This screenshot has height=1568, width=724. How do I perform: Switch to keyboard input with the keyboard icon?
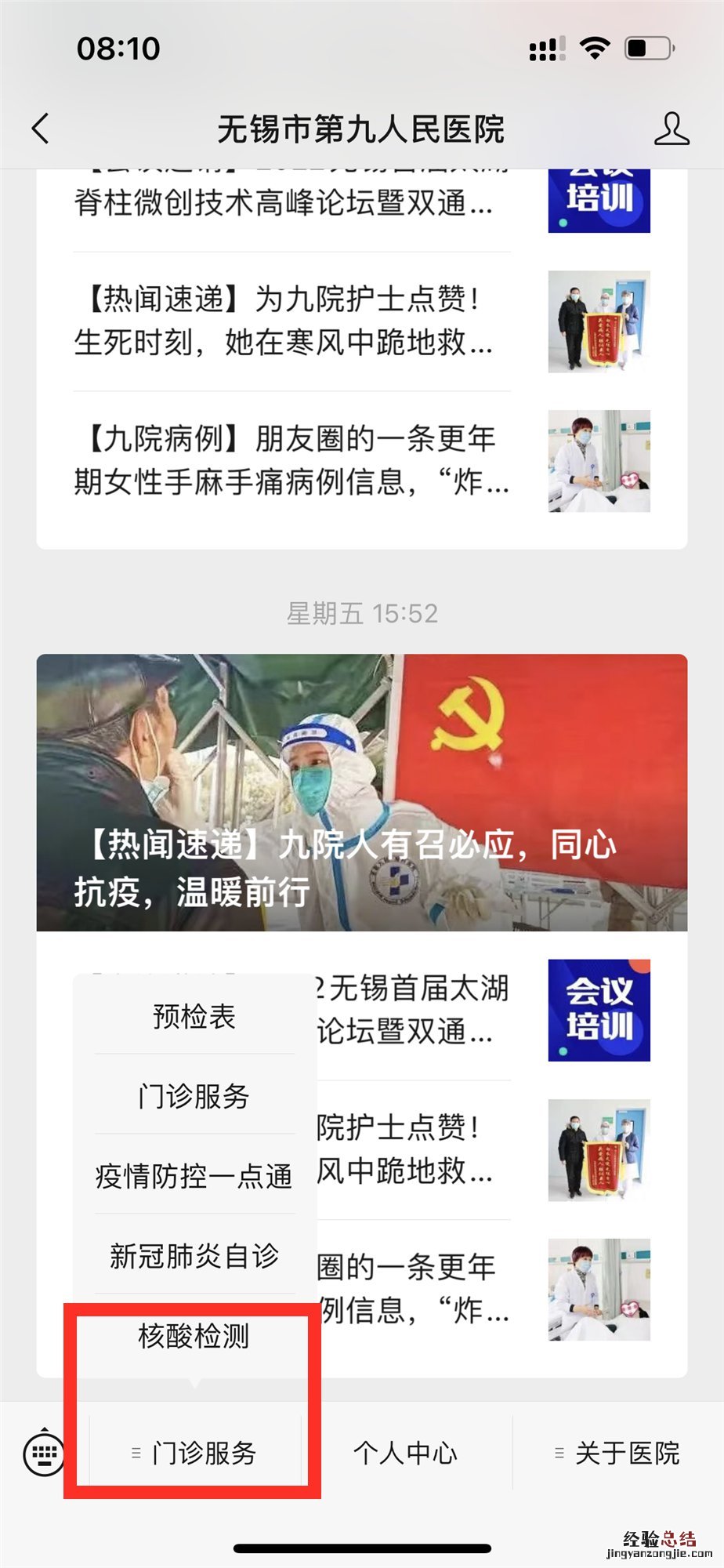45,1454
